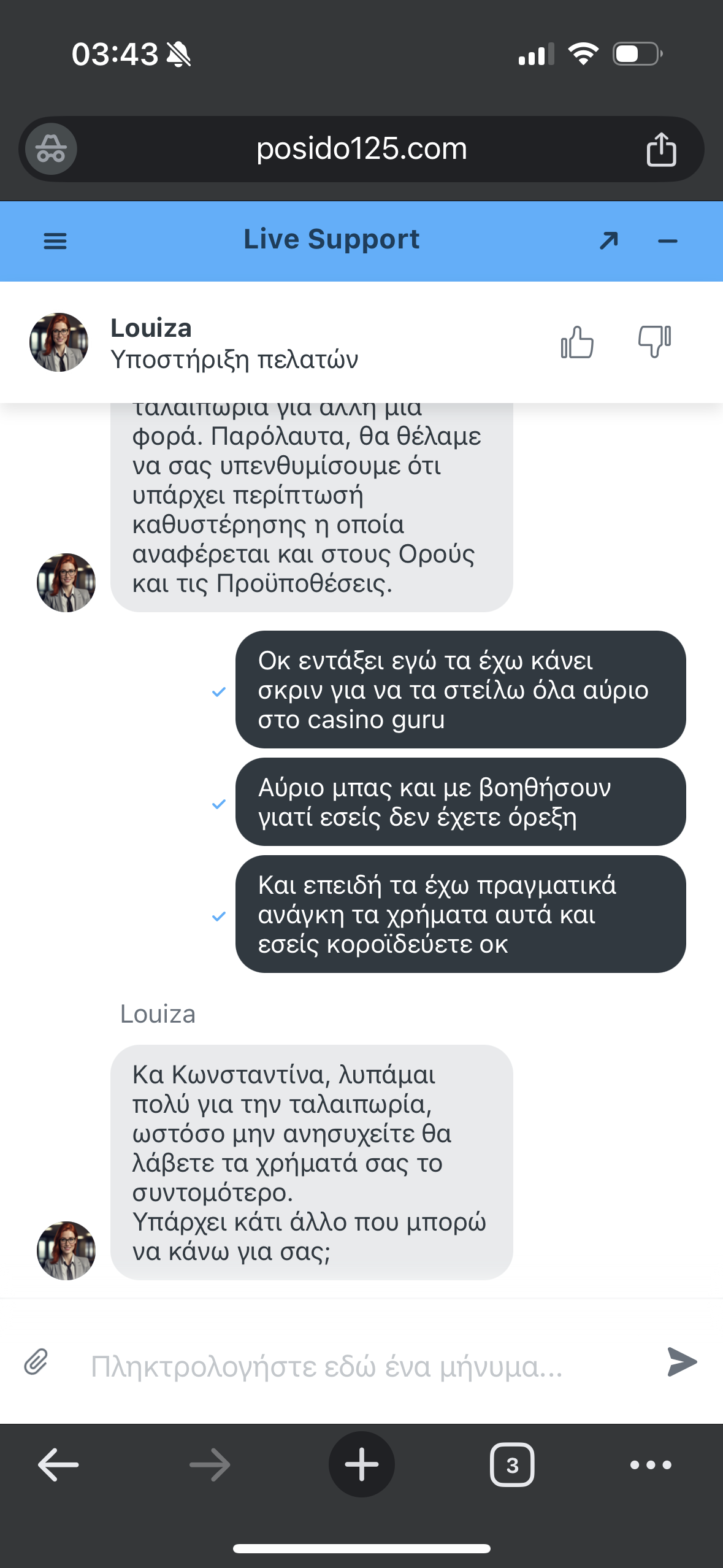
Task: Rate Louiza with thumbs up
Action: (x=577, y=342)
